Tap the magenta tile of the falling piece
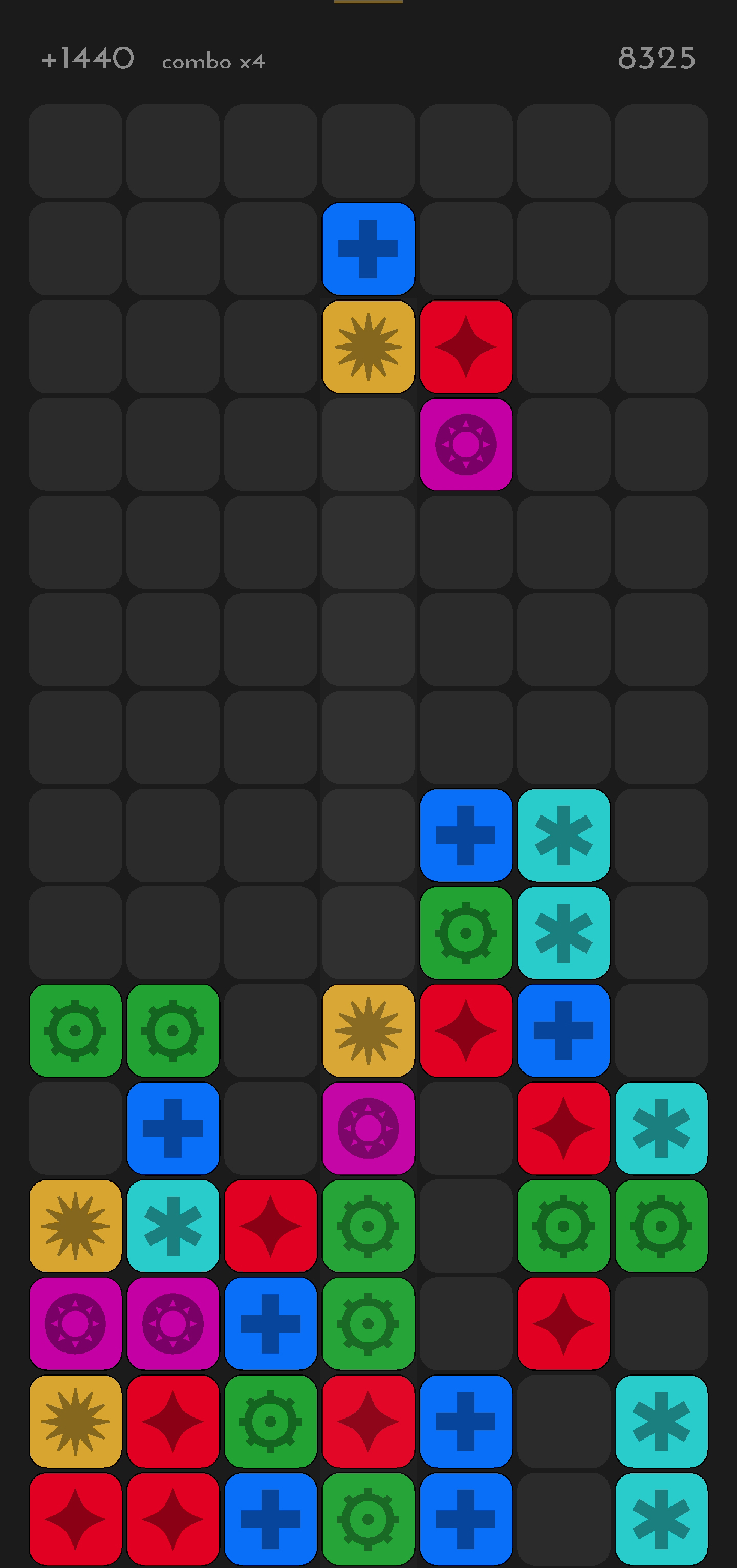The width and height of the screenshot is (737, 1568). pyautogui.click(x=466, y=444)
